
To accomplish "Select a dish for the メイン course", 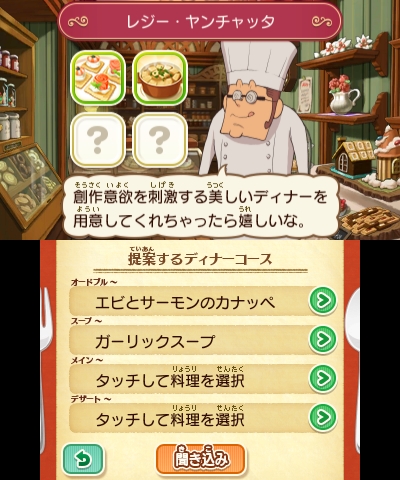I will [204, 379].
